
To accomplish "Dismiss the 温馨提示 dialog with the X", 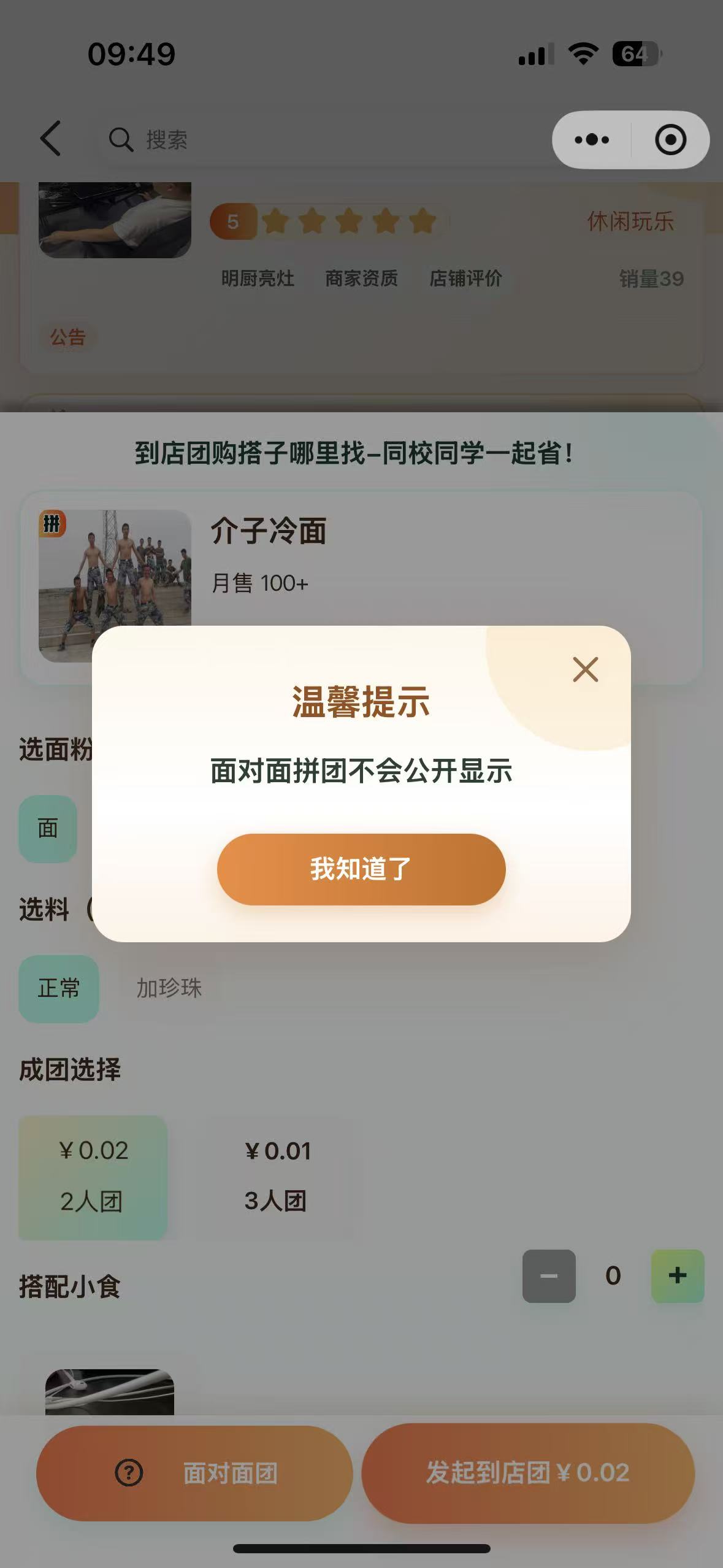I will pyautogui.click(x=585, y=669).
